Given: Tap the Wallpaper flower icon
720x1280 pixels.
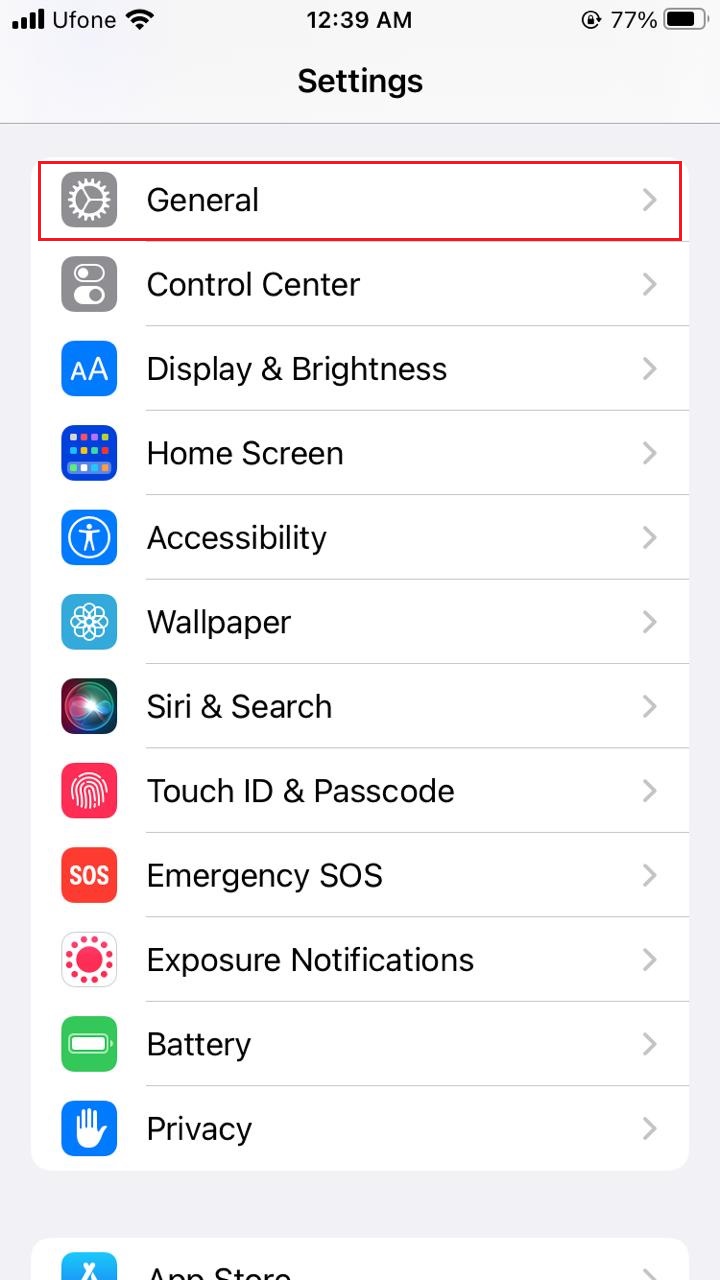Looking at the screenshot, I should tap(88, 622).
